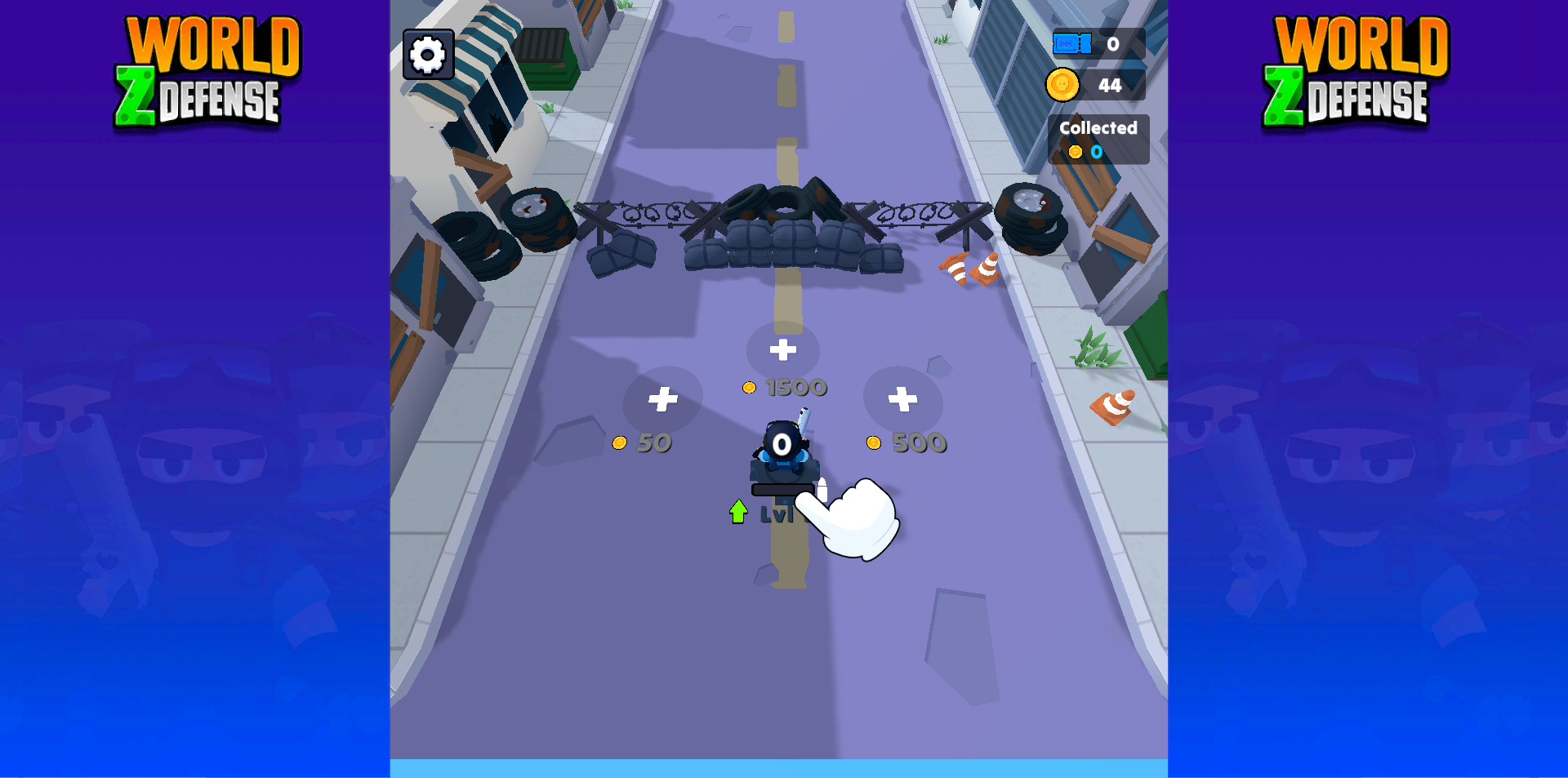Upgrade the Lvl turret with green arrow

[740, 512]
